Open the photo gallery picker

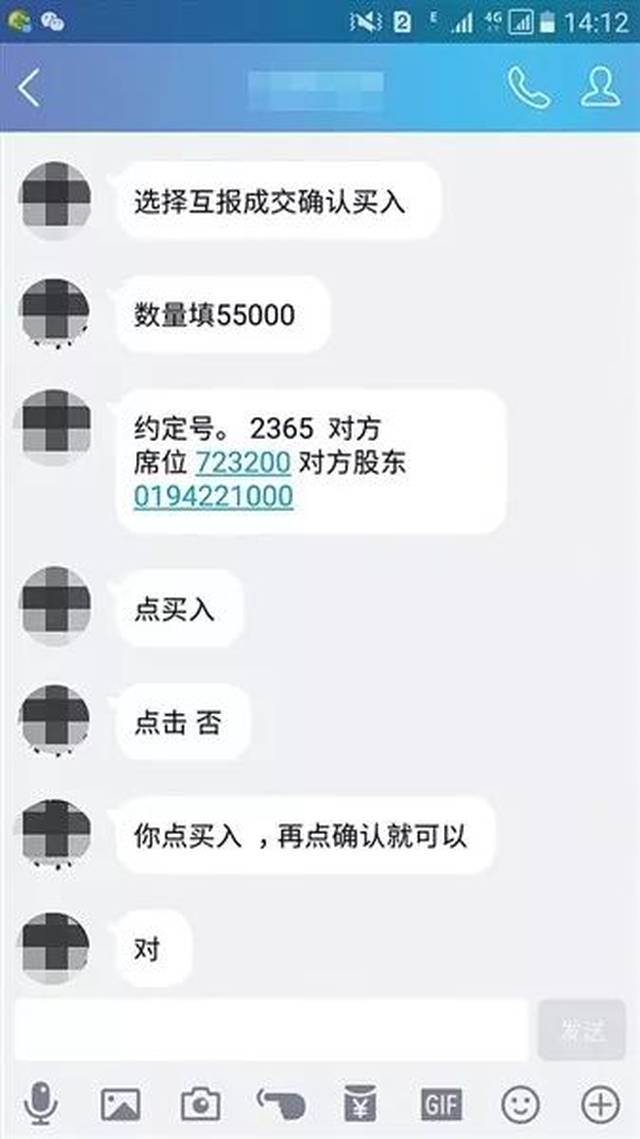[x=121, y=1104]
